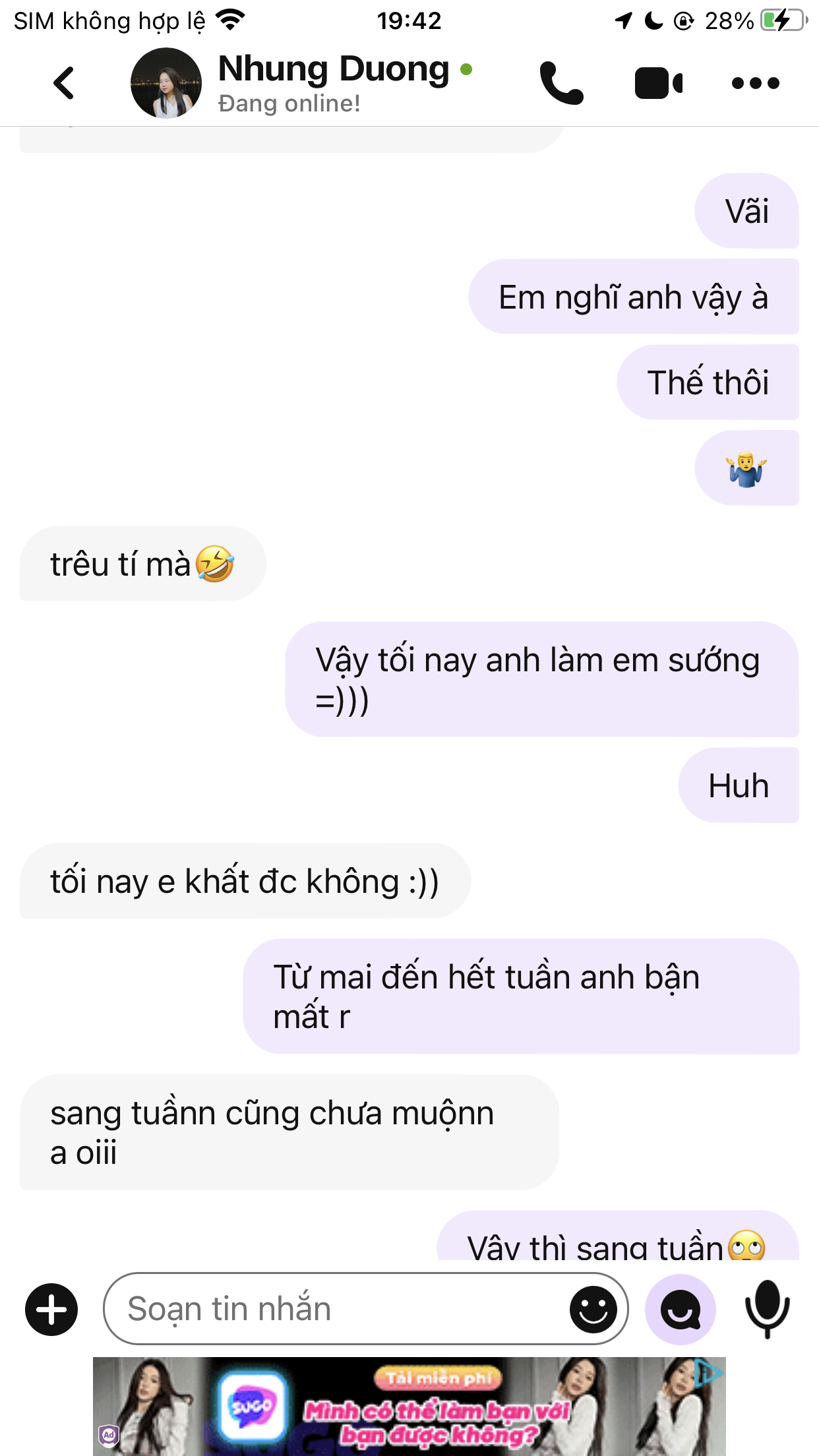This screenshot has width=819, height=1456.
Task: Tap the plus attachment button
Action: click(x=51, y=1310)
